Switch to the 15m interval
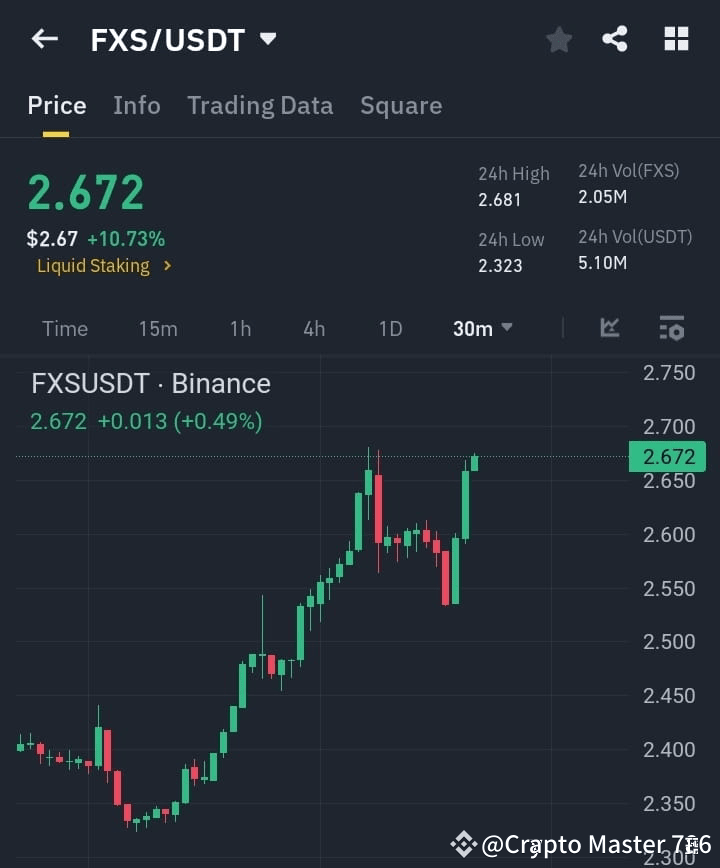The height and width of the screenshot is (868, 720). pyautogui.click(x=158, y=327)
